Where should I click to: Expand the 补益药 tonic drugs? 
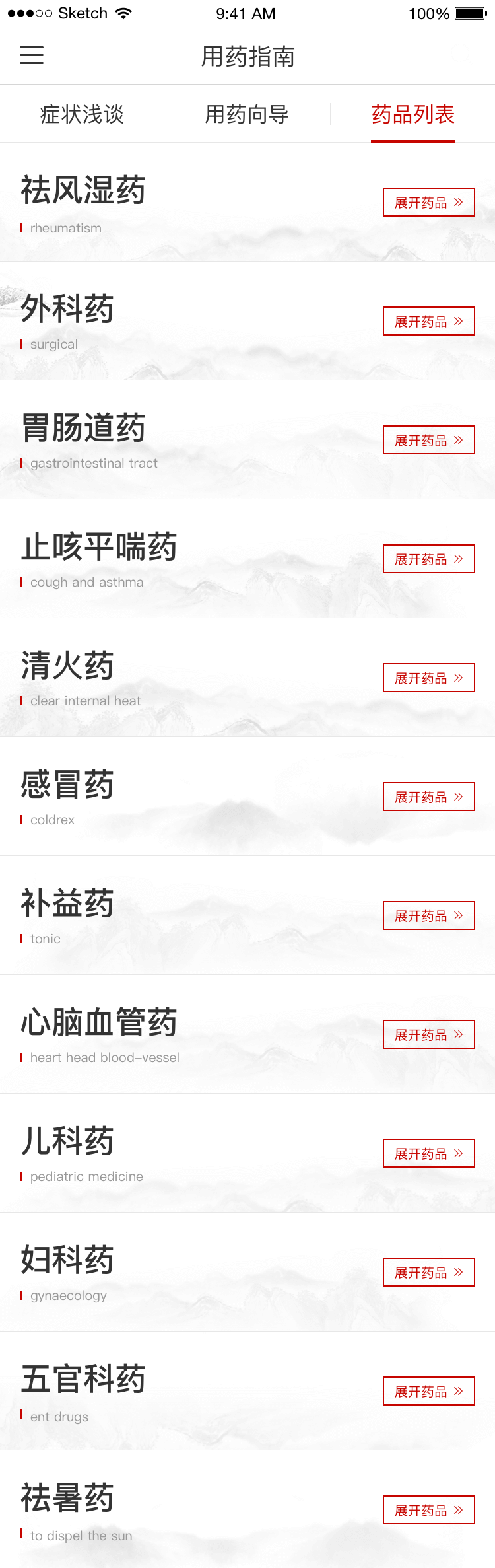pos(429,915)
